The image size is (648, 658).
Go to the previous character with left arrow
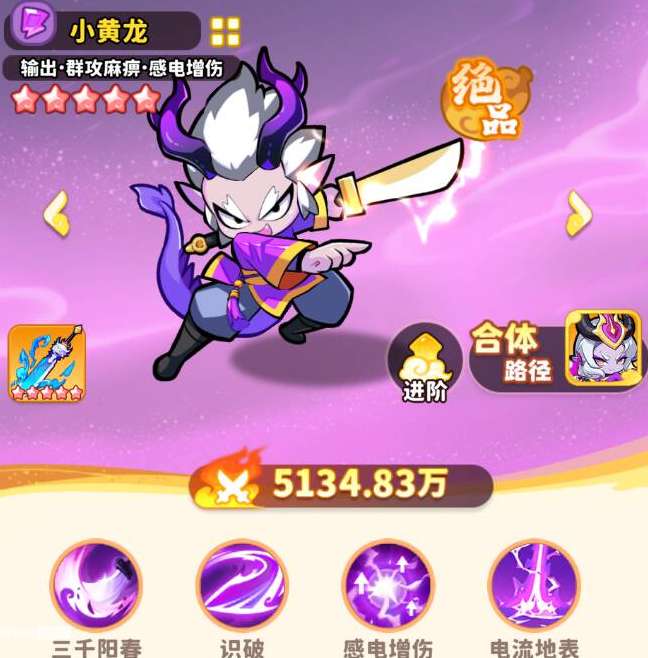coord(57,213)
